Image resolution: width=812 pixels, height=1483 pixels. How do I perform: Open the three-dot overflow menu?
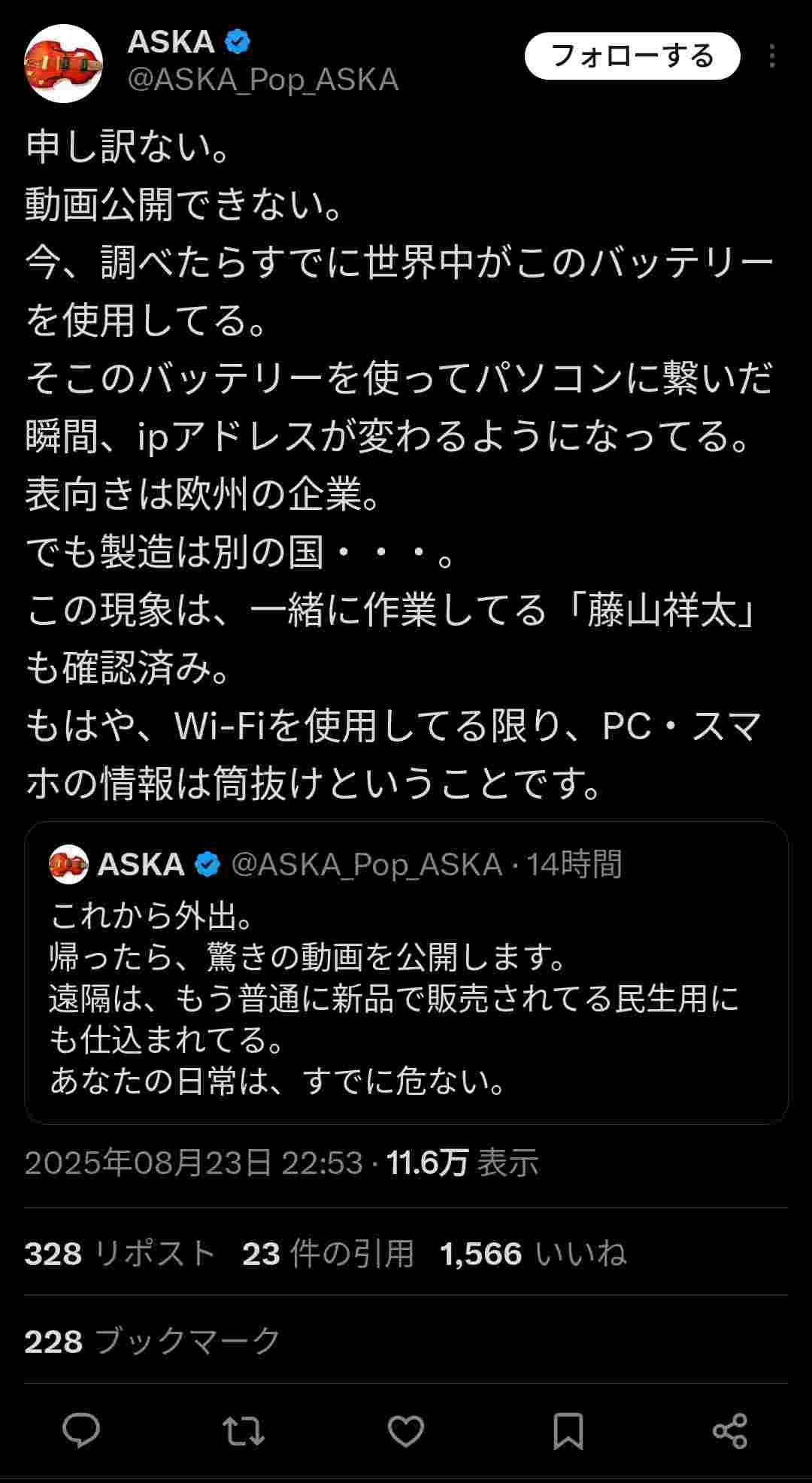772,56
